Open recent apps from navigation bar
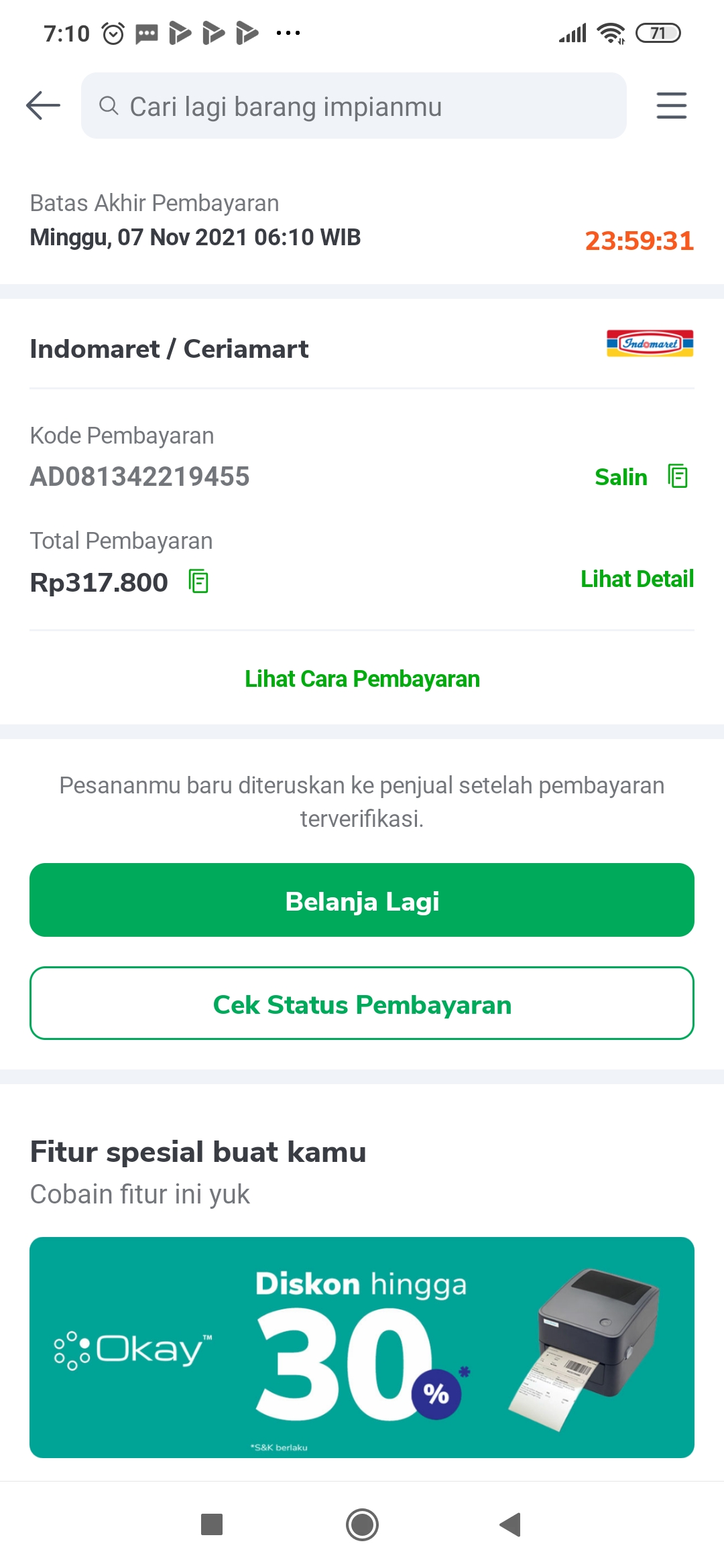The width and height of the screenshot is (724, 1568). click(212, 1525)
